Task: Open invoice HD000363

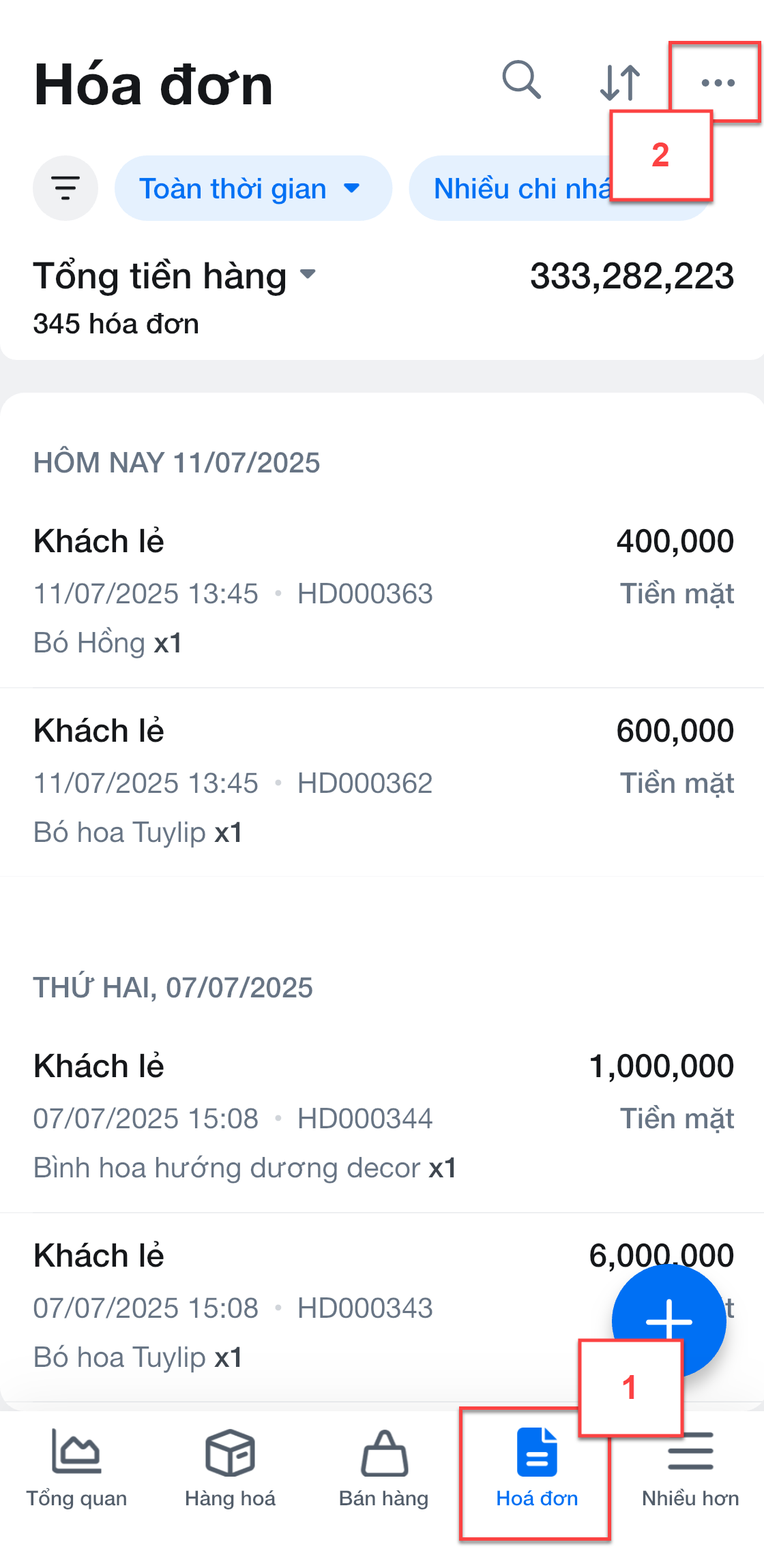Action: tap(382, 591)
